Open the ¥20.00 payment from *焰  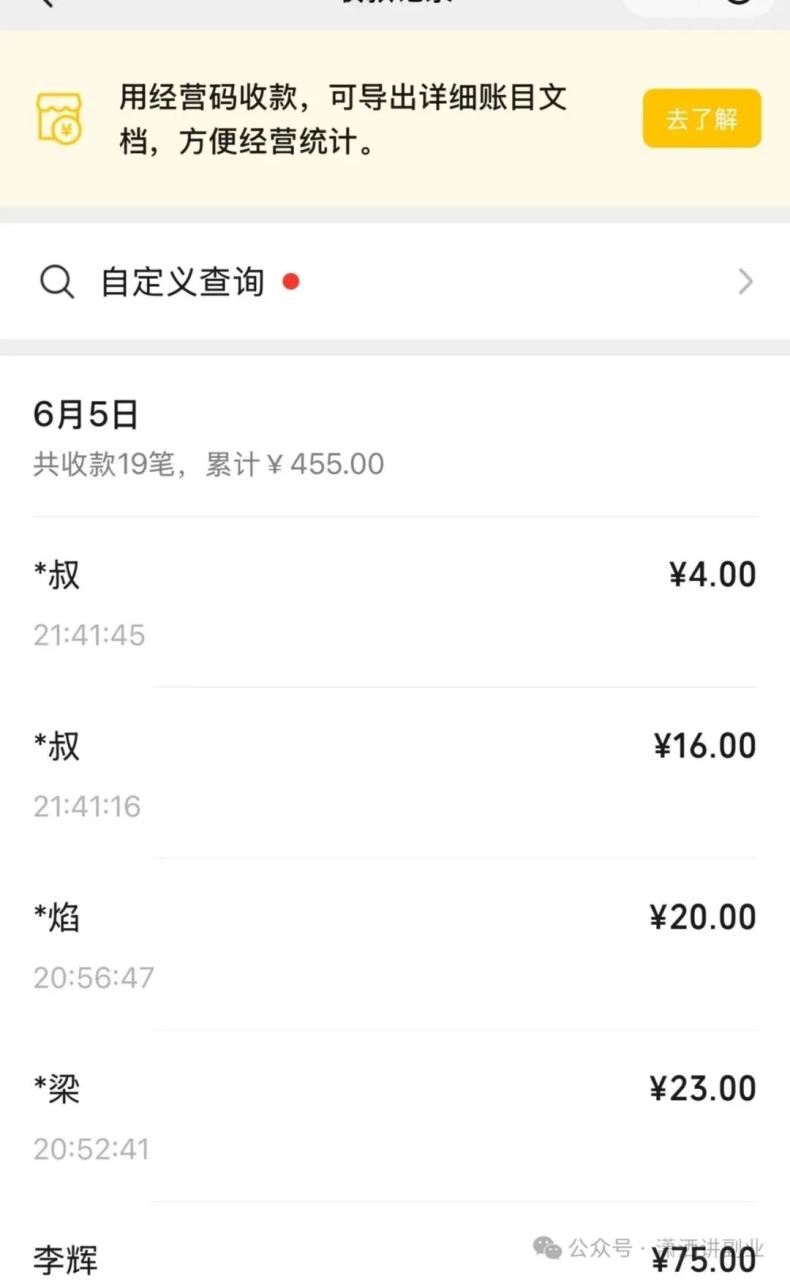pyautogui.click(x=394, y=944)
